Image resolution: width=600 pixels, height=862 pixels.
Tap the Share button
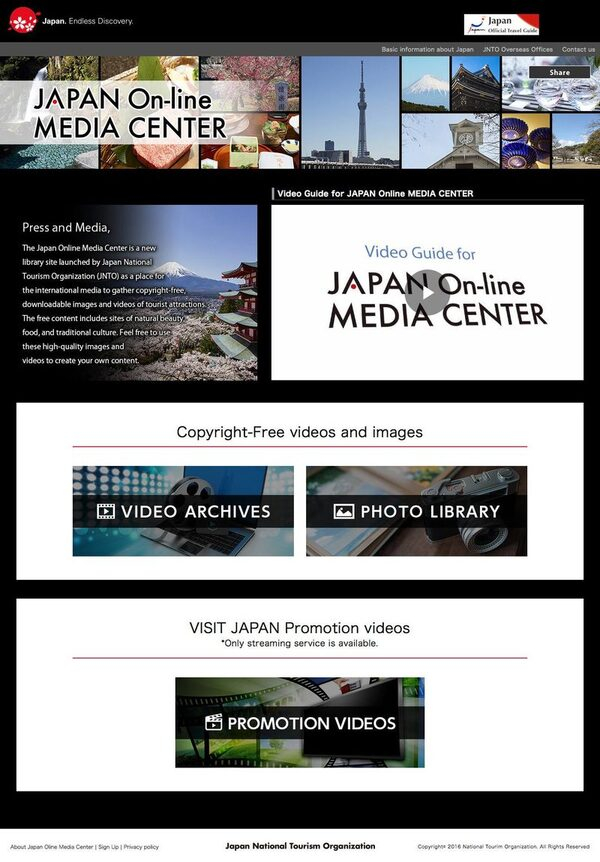559,72
